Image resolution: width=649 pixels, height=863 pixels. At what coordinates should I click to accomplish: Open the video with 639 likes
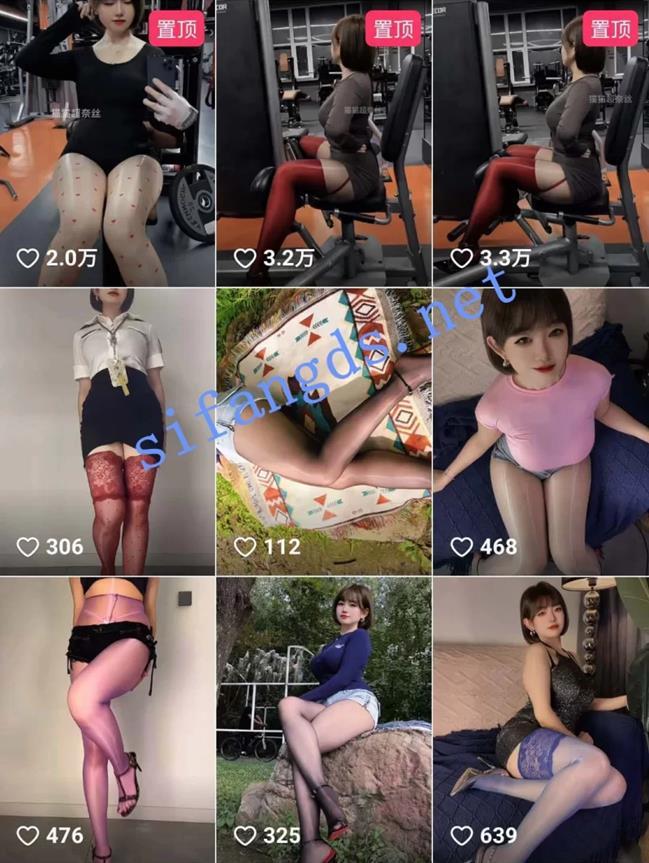541,719
